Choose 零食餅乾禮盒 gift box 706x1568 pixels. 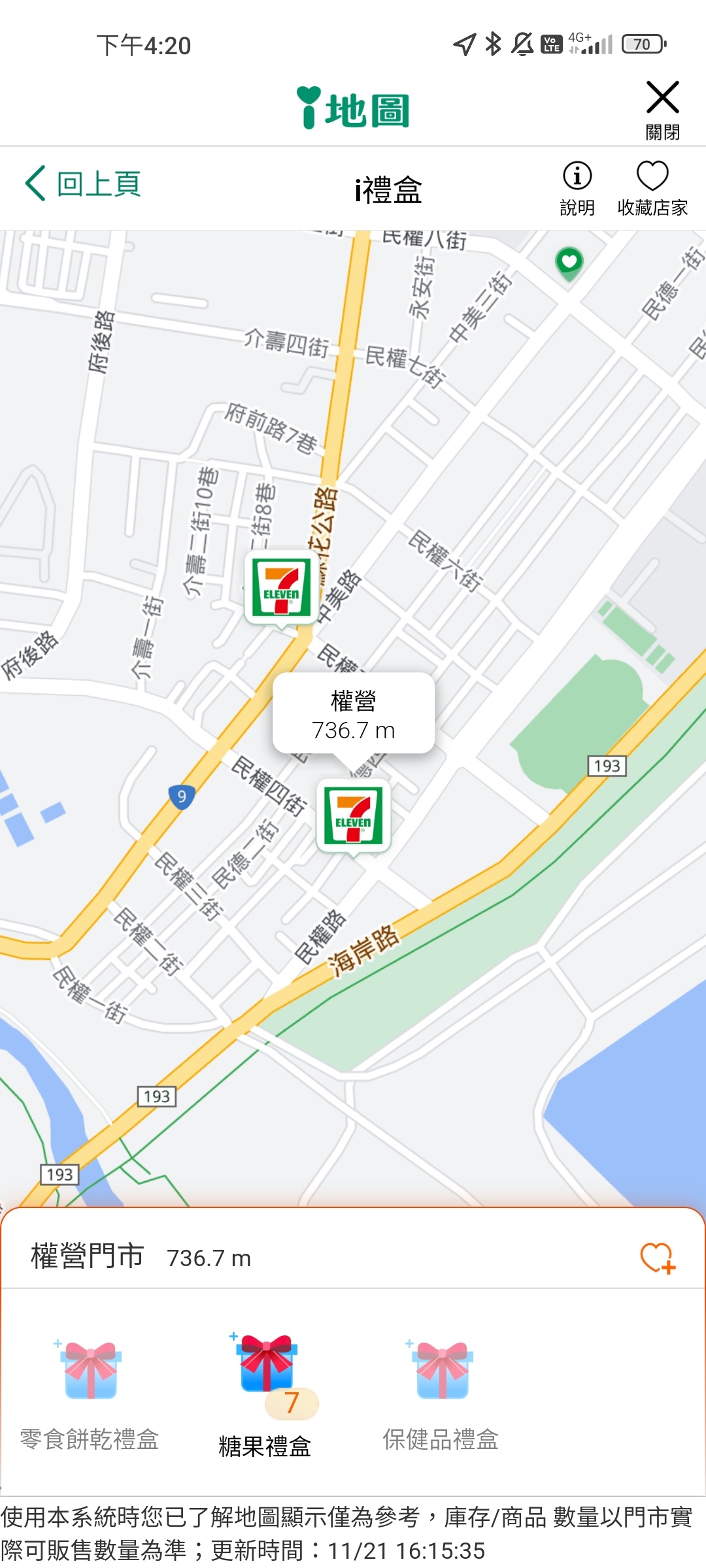(x=90, y=1392)
